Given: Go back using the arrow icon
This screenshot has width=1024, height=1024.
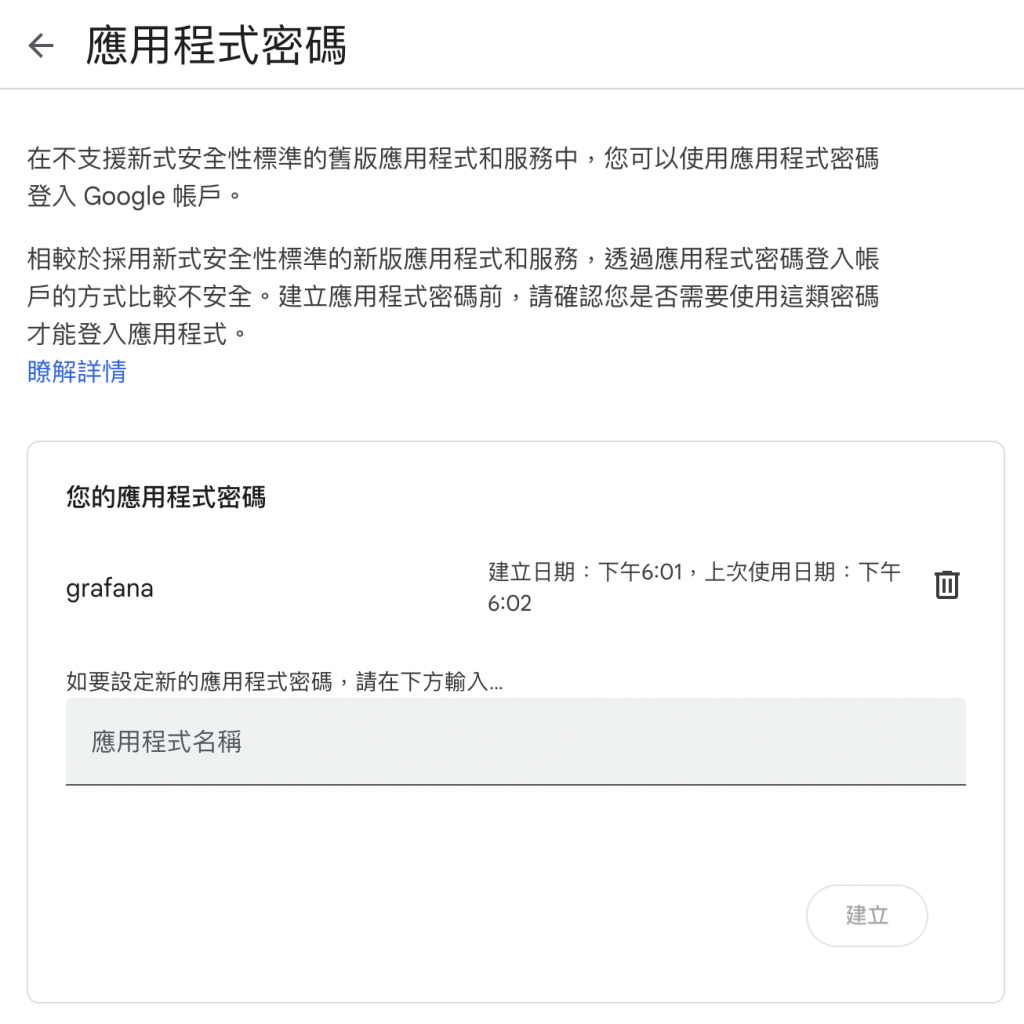Looking at the screenshot, I should [41, 46].
